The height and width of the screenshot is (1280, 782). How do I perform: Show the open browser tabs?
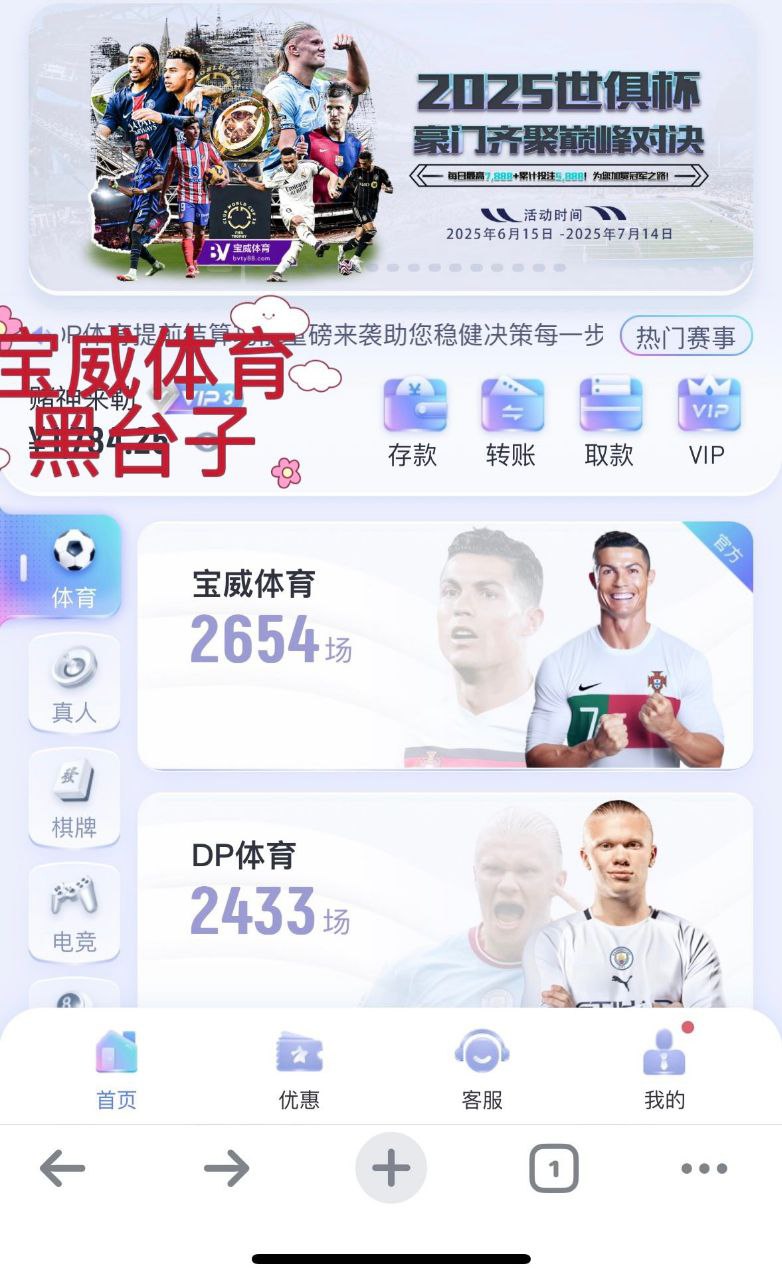pos(553,1168)
